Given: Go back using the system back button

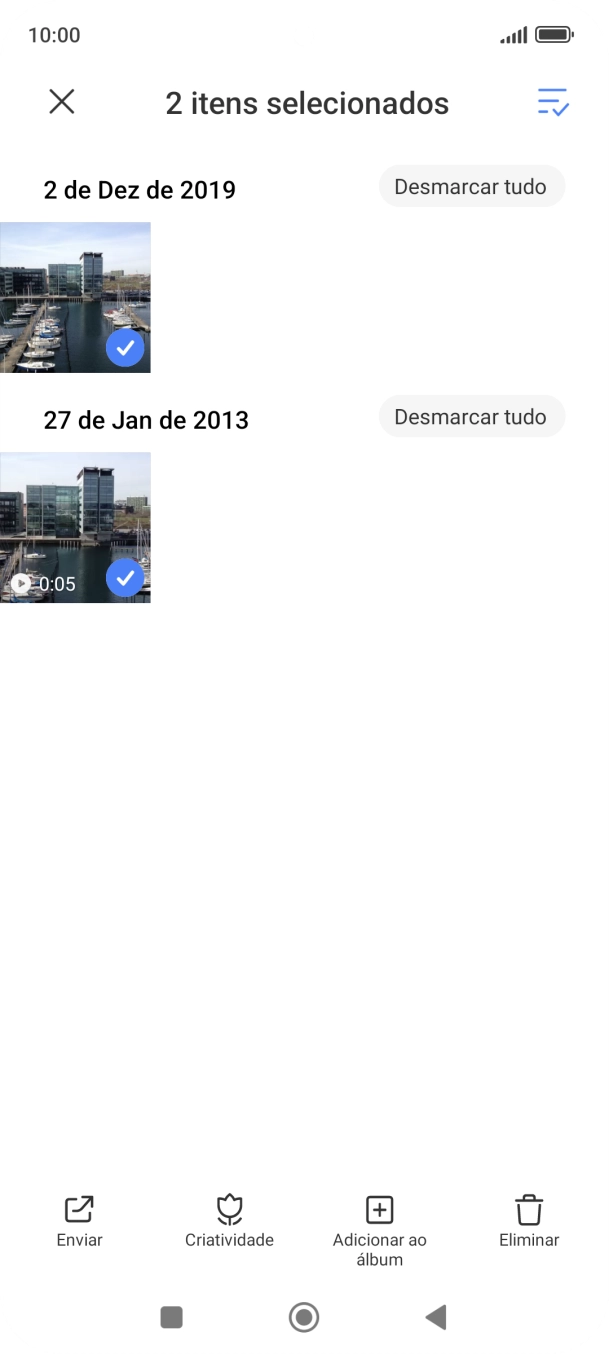Looking at the screenshot, I should tap(436, 1317).
